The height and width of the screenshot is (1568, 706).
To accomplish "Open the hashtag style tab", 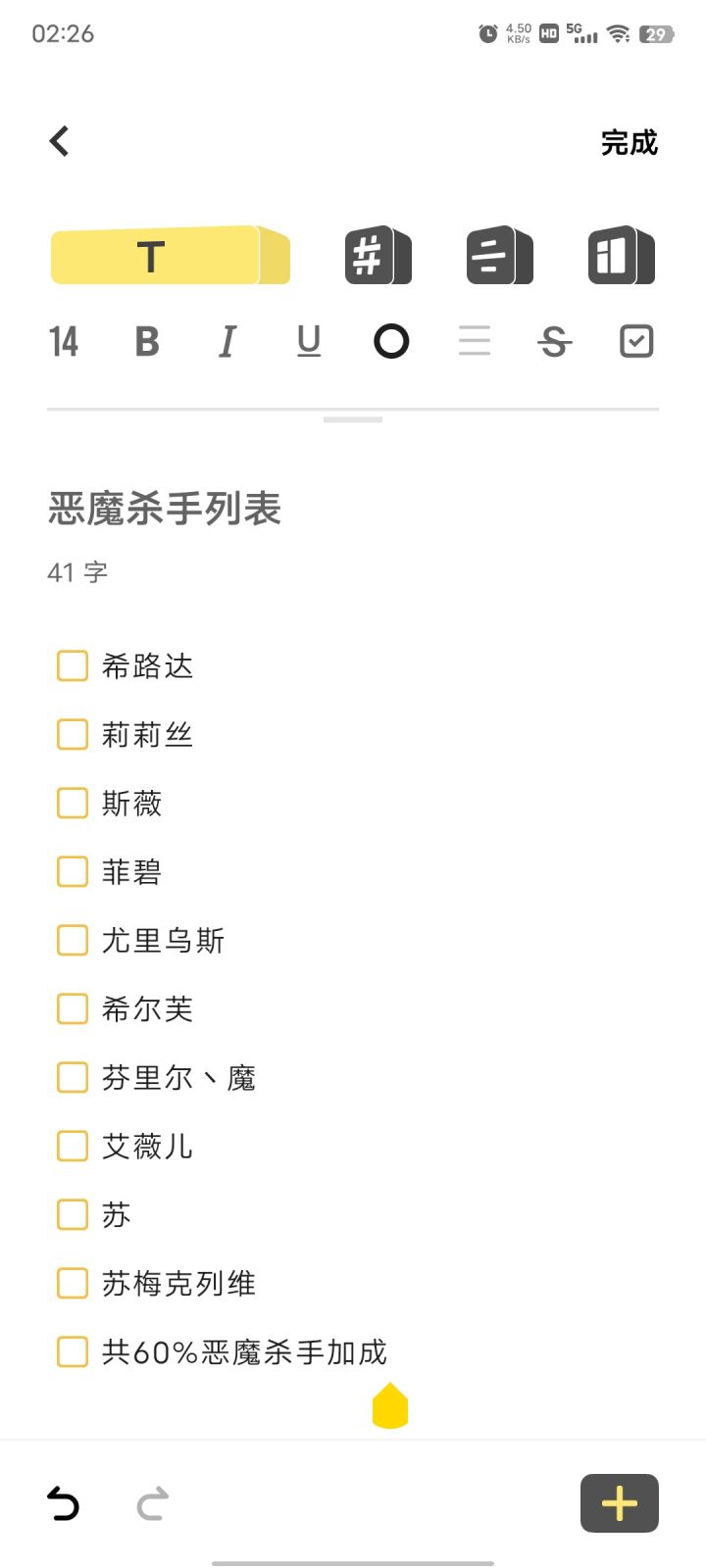I will click(378, 257).
